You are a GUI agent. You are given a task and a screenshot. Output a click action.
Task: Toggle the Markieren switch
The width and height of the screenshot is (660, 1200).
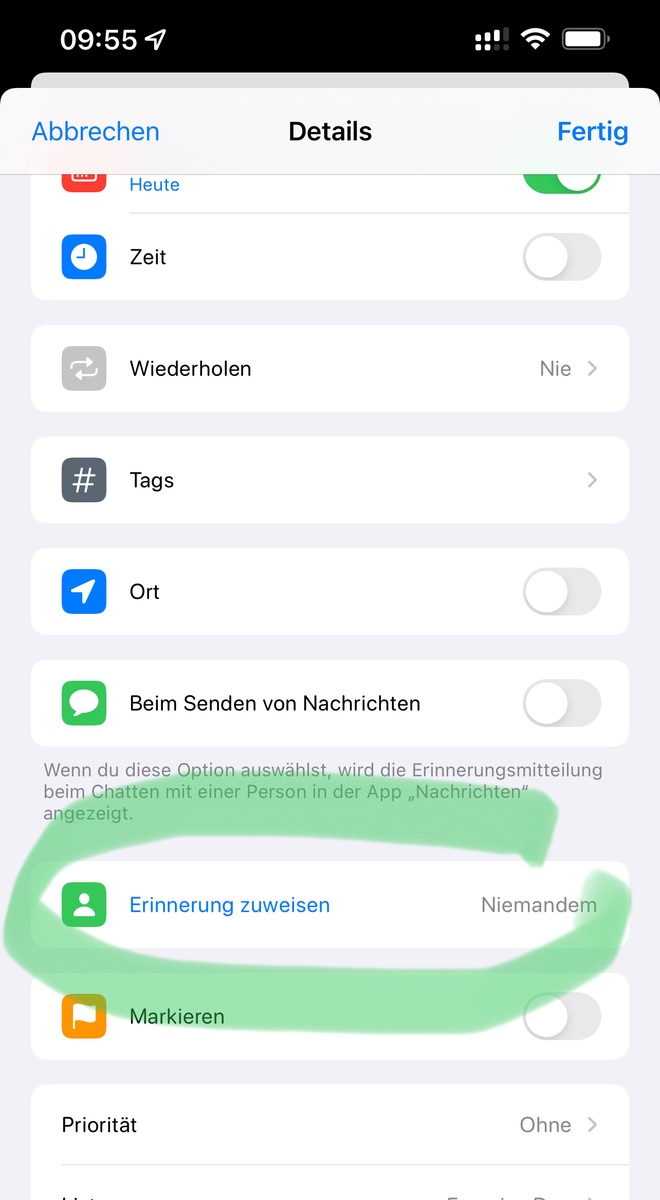pyautogui.click(x=561, y=1017)
